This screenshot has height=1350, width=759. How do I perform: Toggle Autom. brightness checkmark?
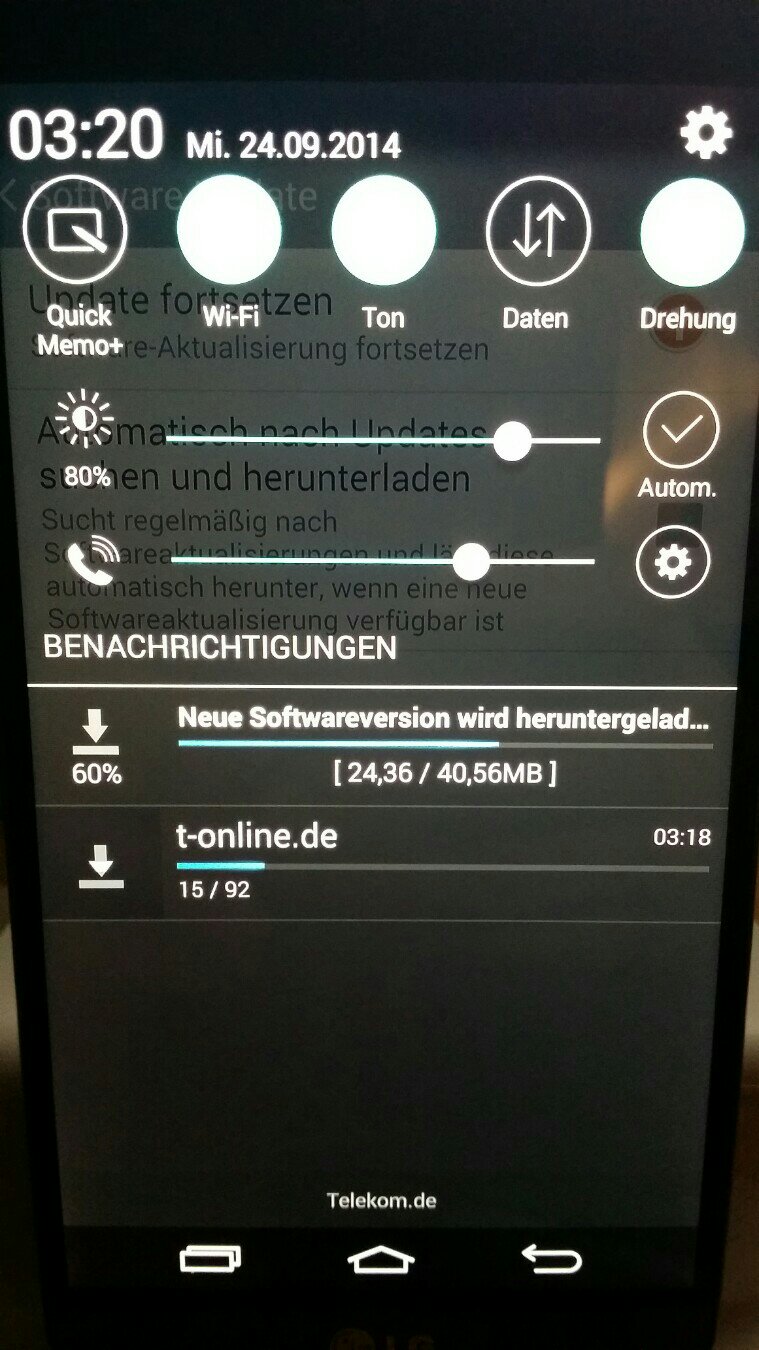click(x=680, y=430)
